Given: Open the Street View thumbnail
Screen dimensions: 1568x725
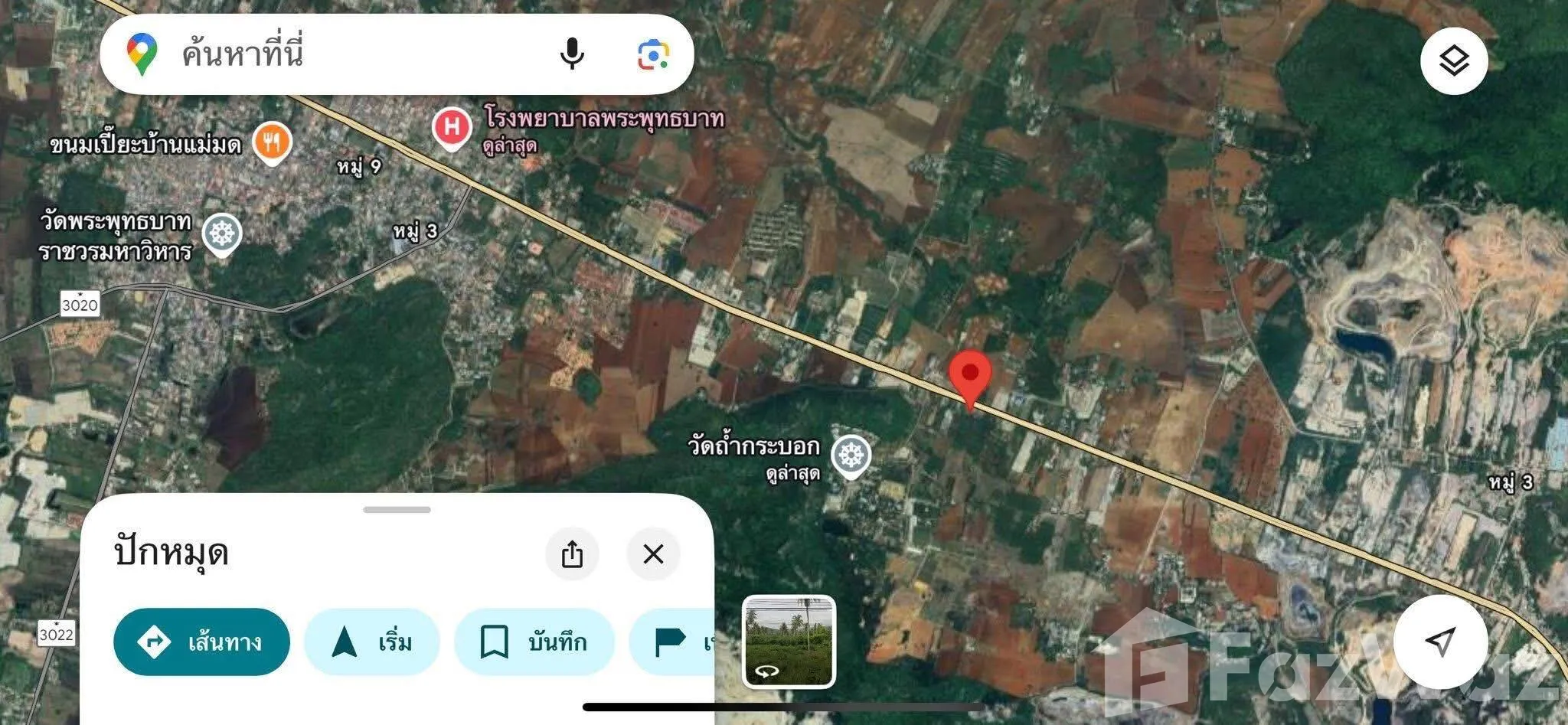Looking at the screenshot, I should [x=789, y=642].
